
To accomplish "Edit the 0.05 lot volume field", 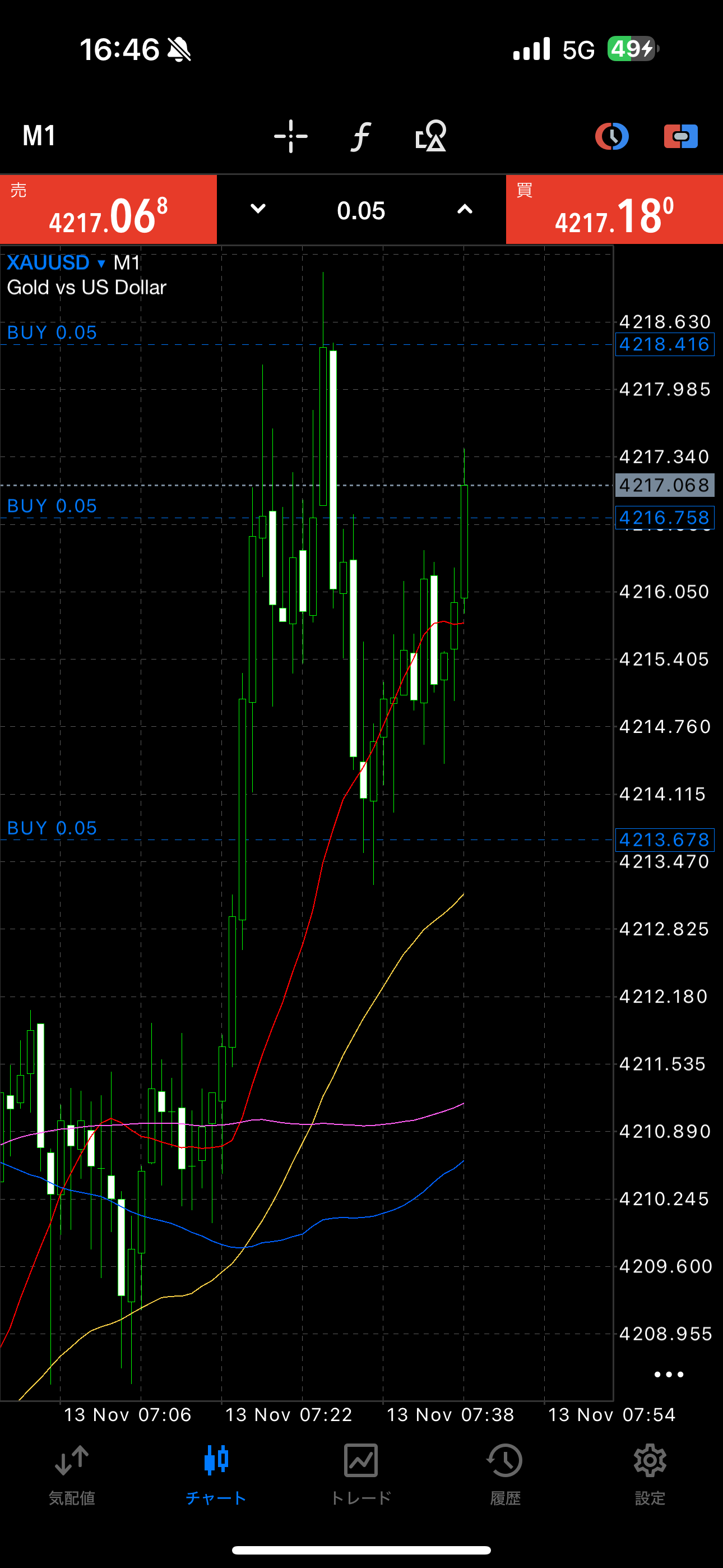I will pyautogui.click(x=361, y=211).
